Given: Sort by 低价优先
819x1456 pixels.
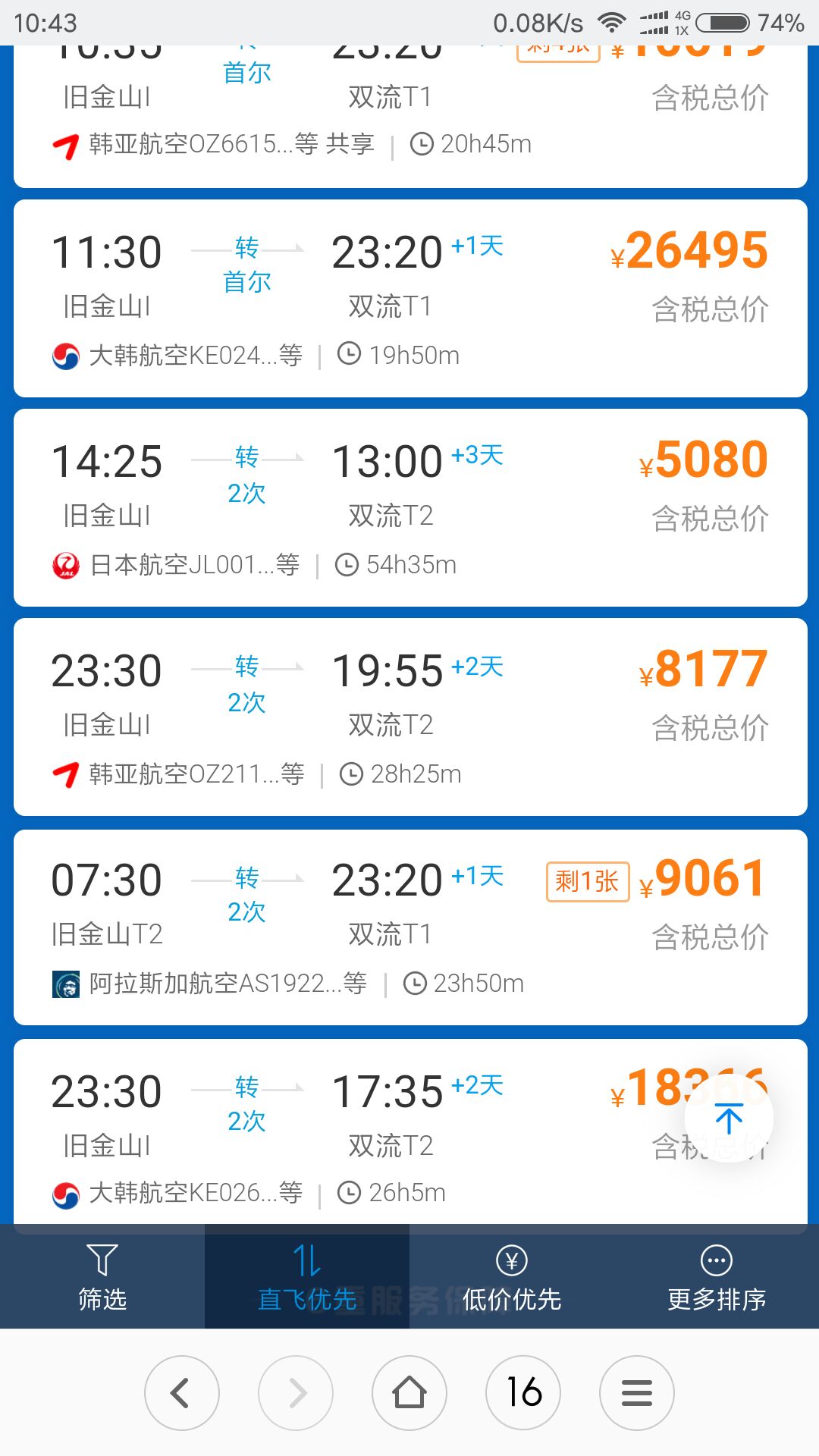Looking at the screenshot, I should (512, 1276).
